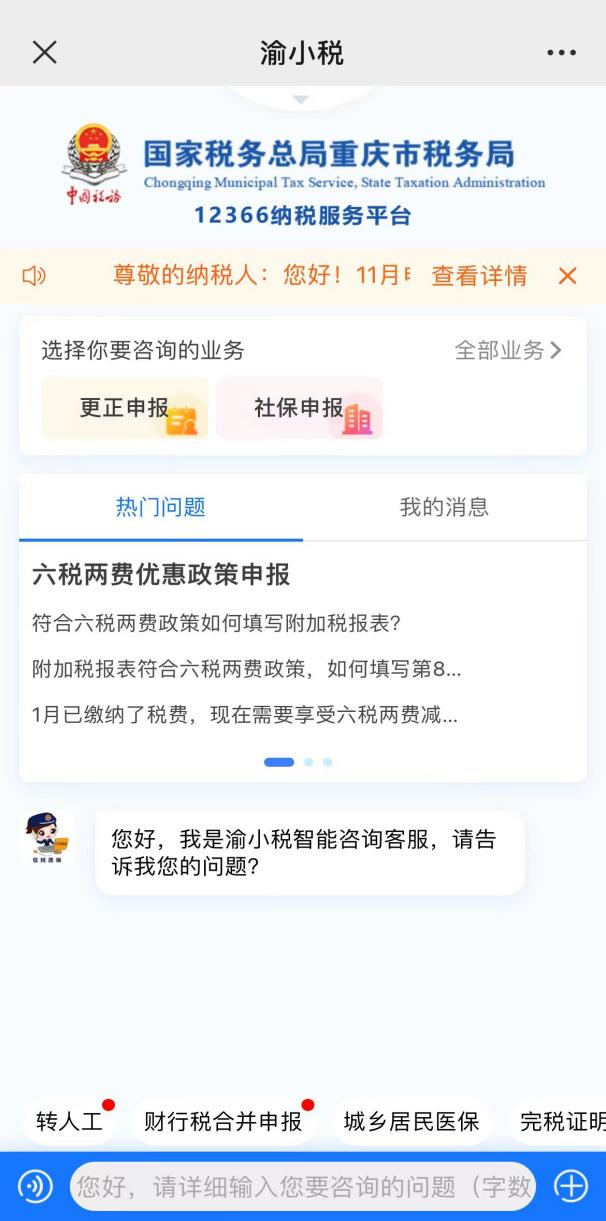Open 全部业务 list
This screenshot has width=606, height=1221.
click(508, 350)
